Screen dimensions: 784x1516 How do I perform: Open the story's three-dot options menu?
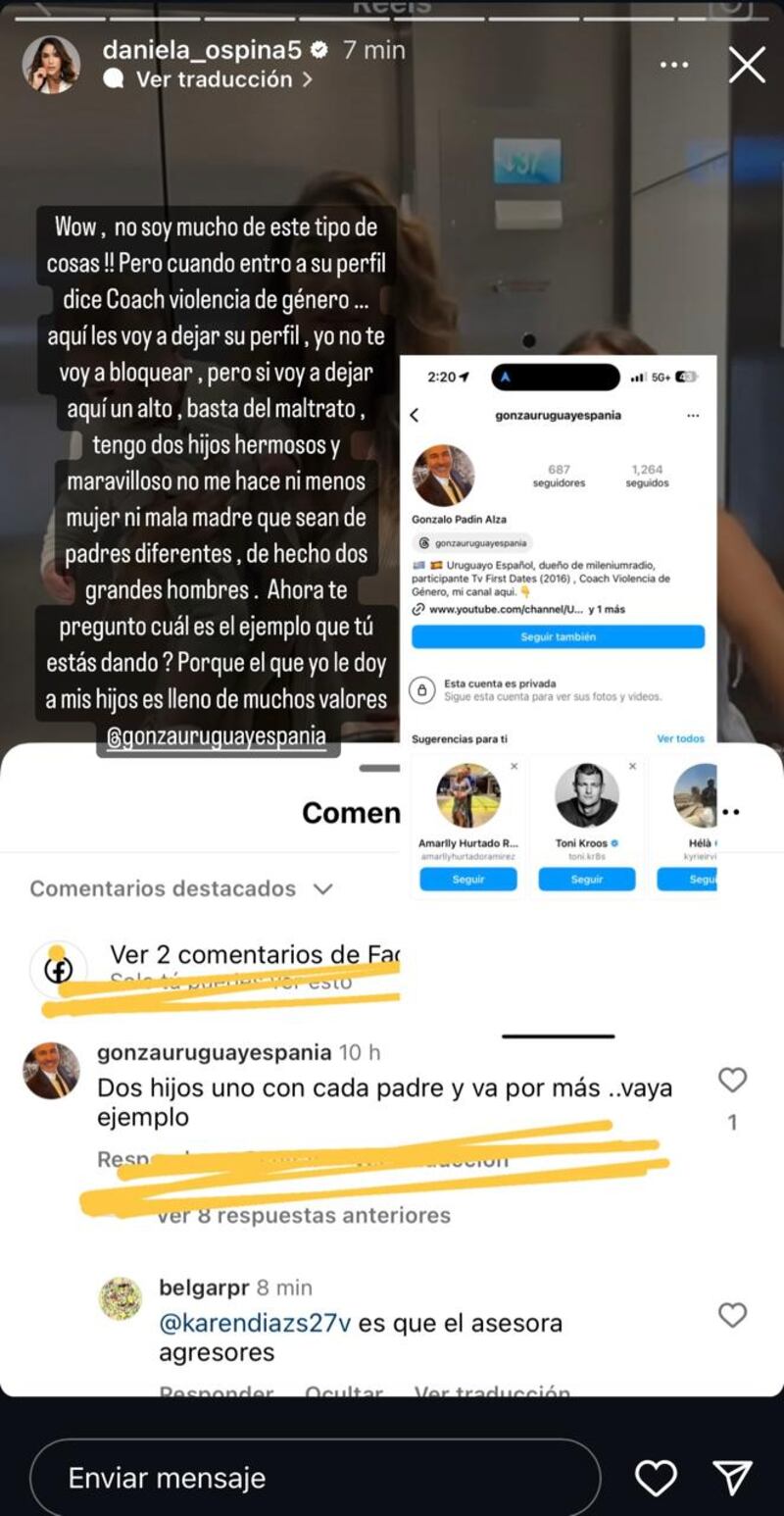coord(674,66)
